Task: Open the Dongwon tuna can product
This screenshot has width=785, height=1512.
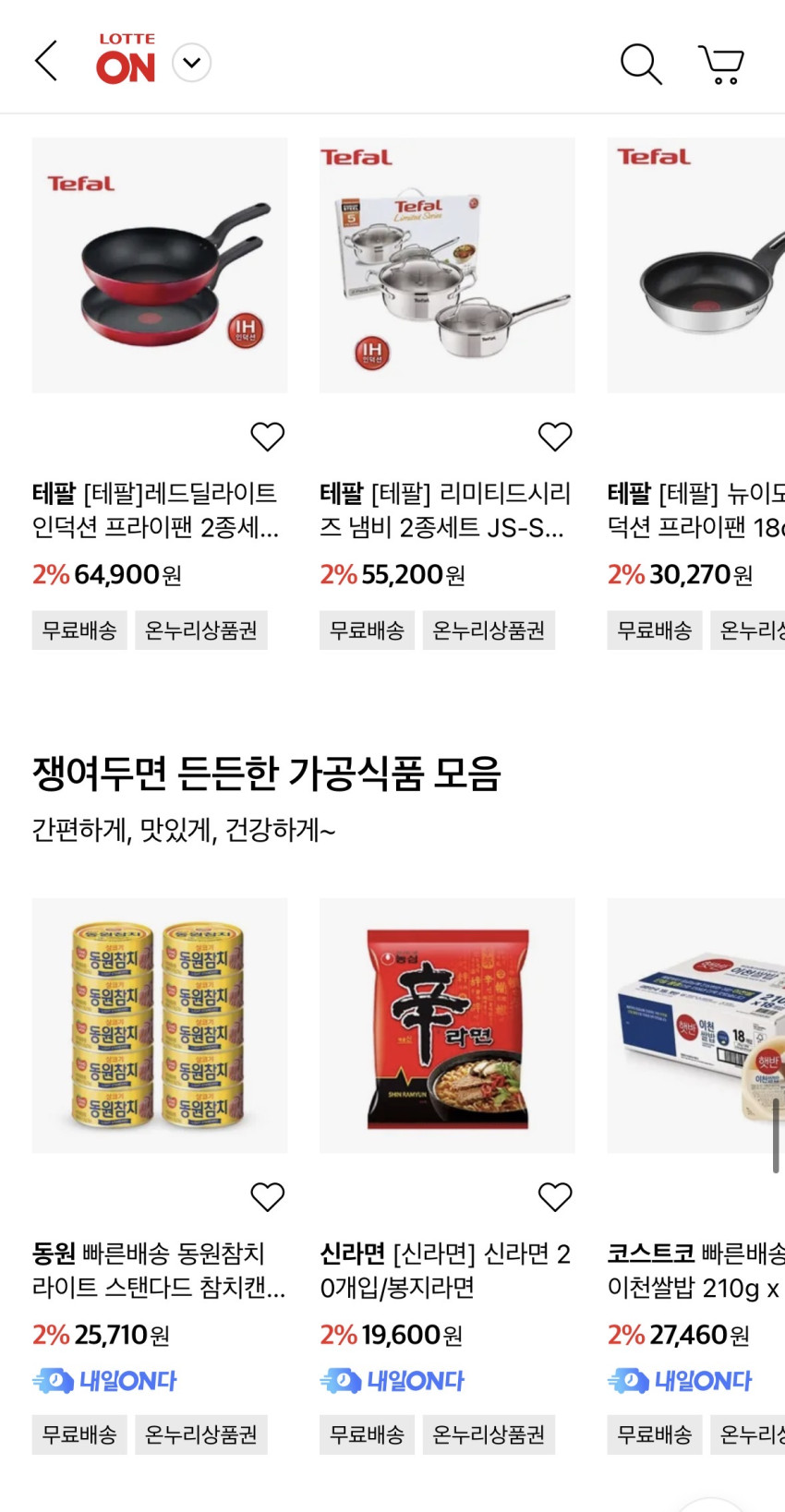Action: 160,1026
